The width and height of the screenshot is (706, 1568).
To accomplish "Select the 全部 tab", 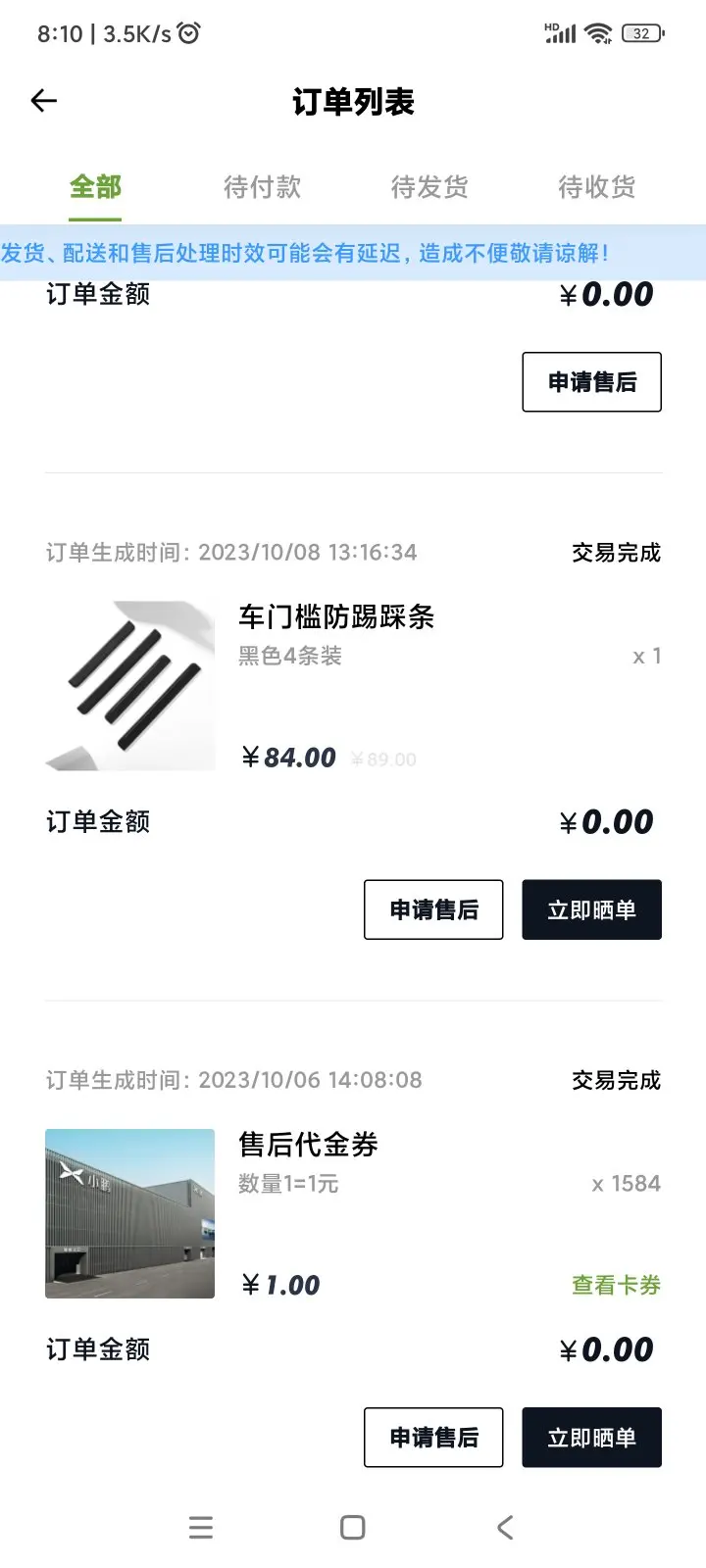I will click(x=95, y=186).
